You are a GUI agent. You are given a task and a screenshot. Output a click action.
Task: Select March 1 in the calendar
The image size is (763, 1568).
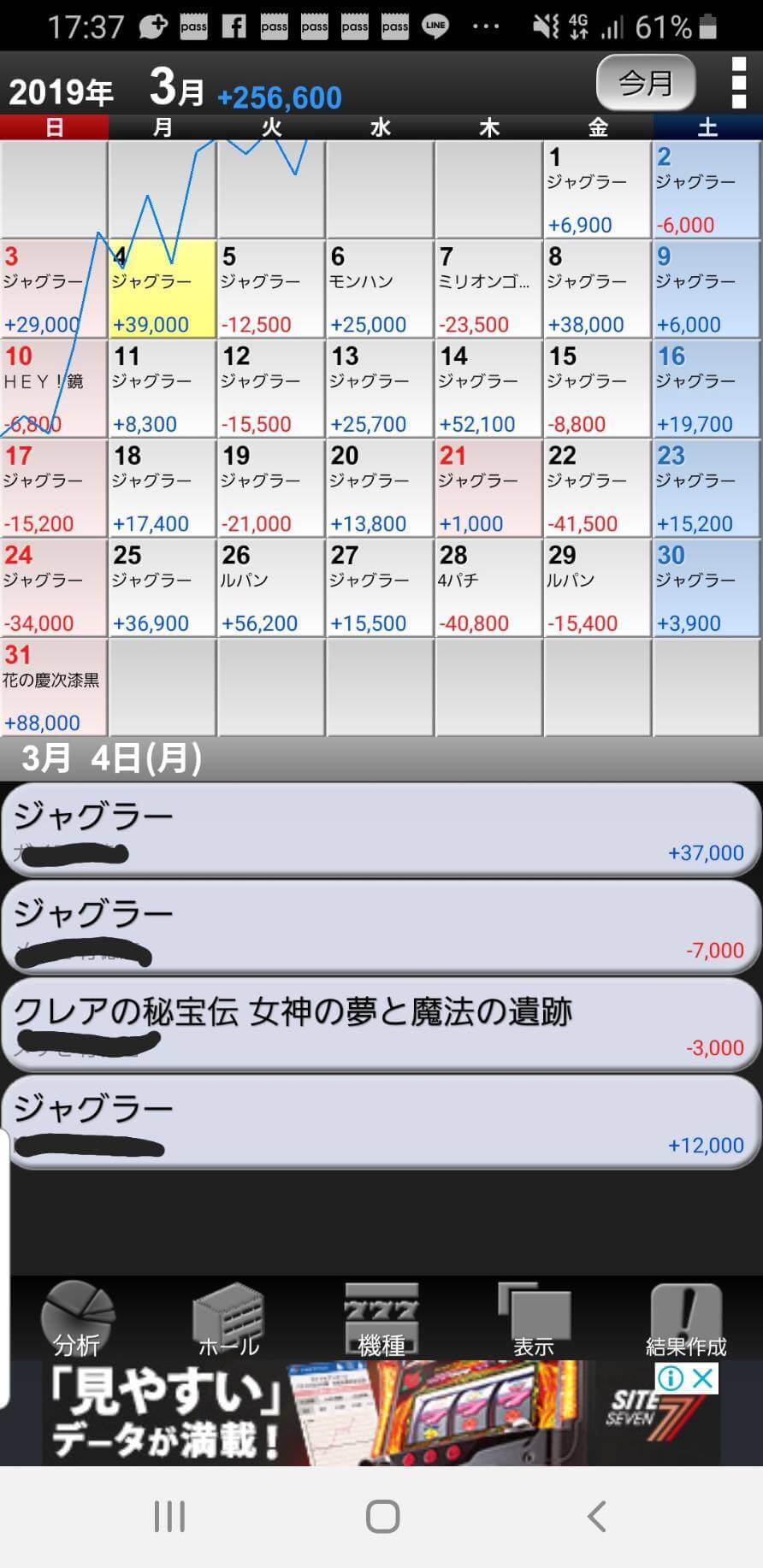click(x=596, y=190)
